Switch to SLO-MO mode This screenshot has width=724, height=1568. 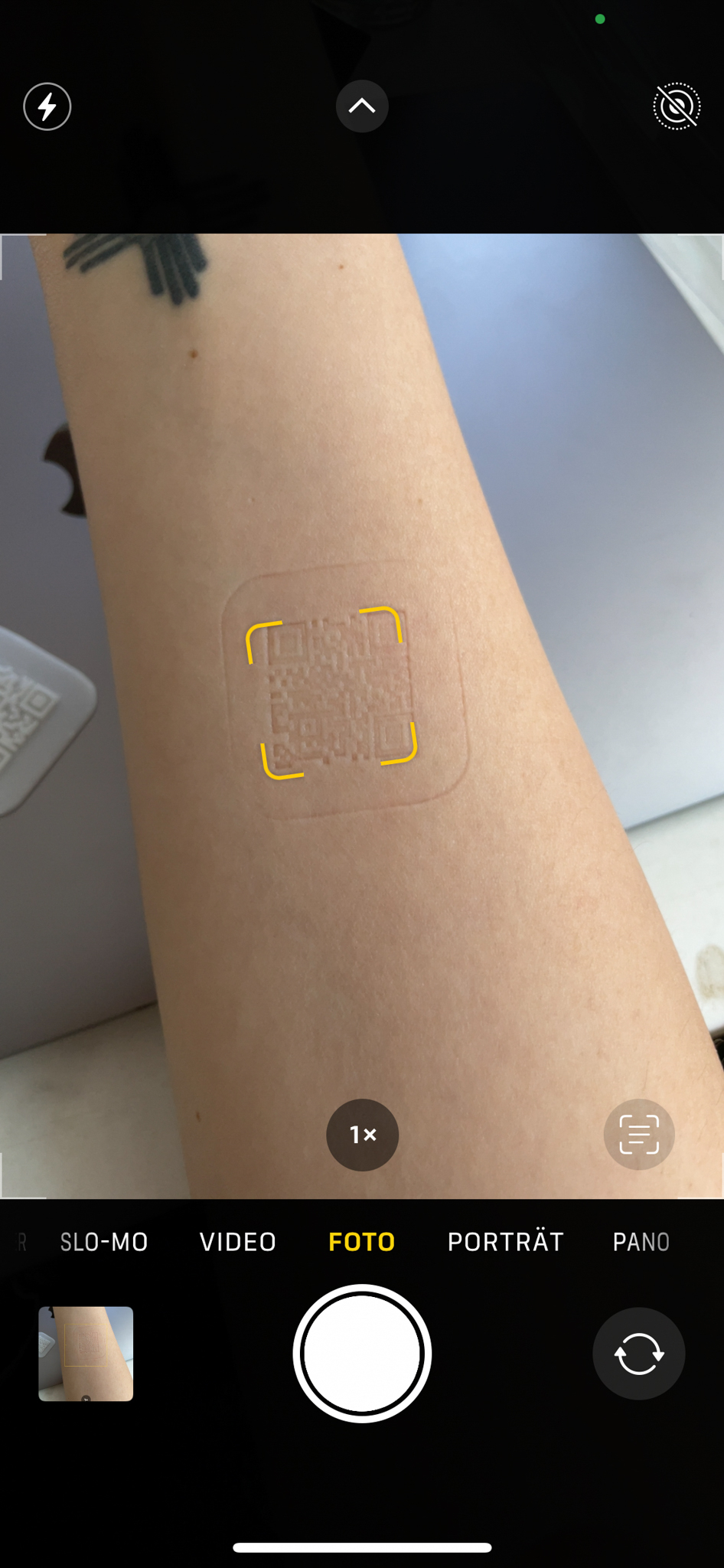pyautogui.click(x=104, y=1242)
